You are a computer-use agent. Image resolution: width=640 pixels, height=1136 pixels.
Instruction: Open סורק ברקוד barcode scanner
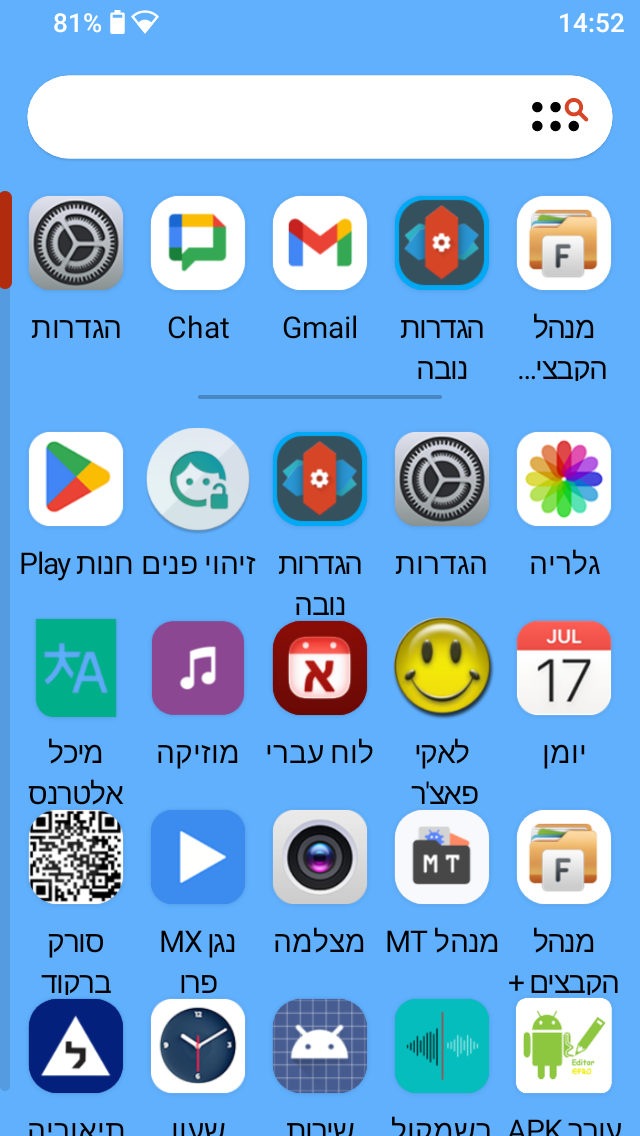click(x=76, y=857)
